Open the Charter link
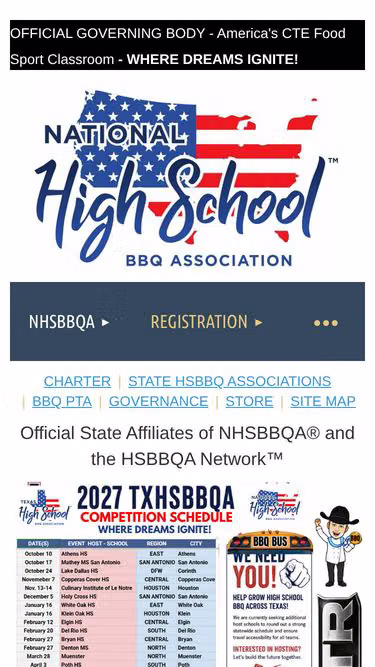375x667 pixels. click(x=77, y=381)
